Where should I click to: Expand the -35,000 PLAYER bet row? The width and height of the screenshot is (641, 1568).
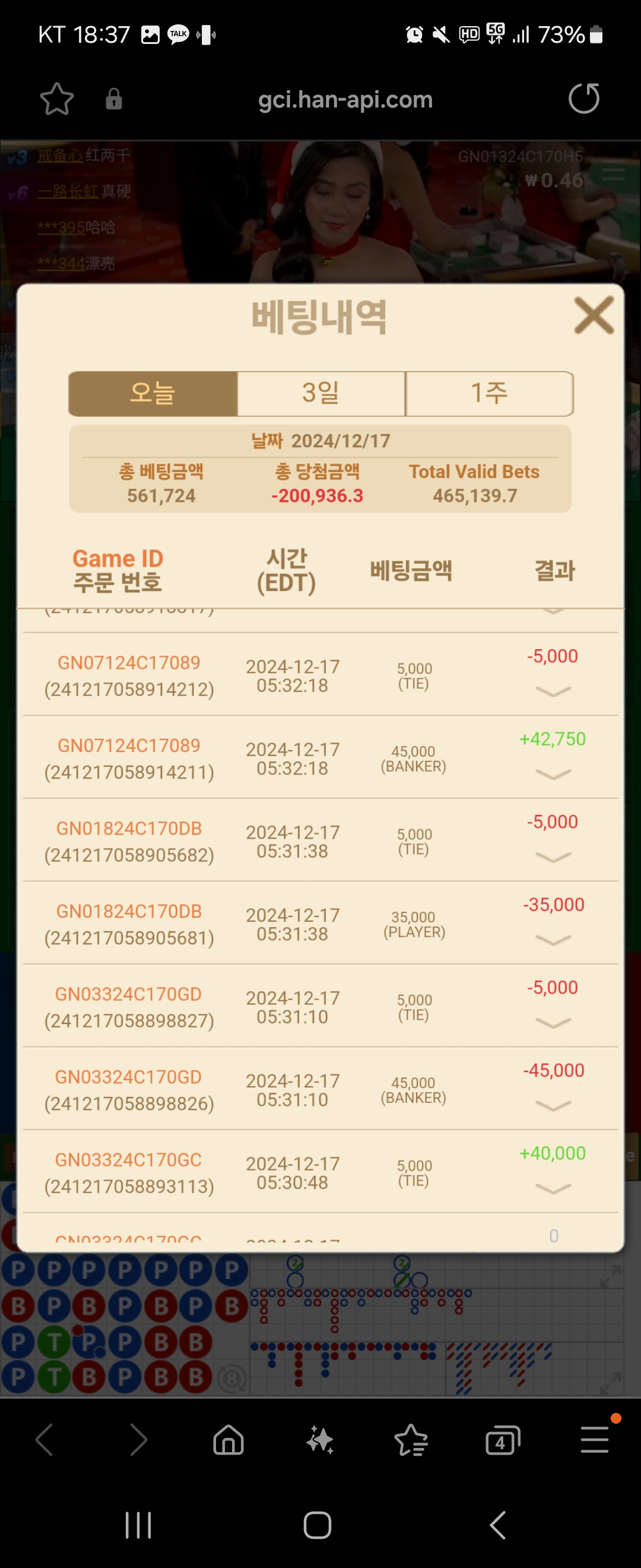click(x=553, y=940)
